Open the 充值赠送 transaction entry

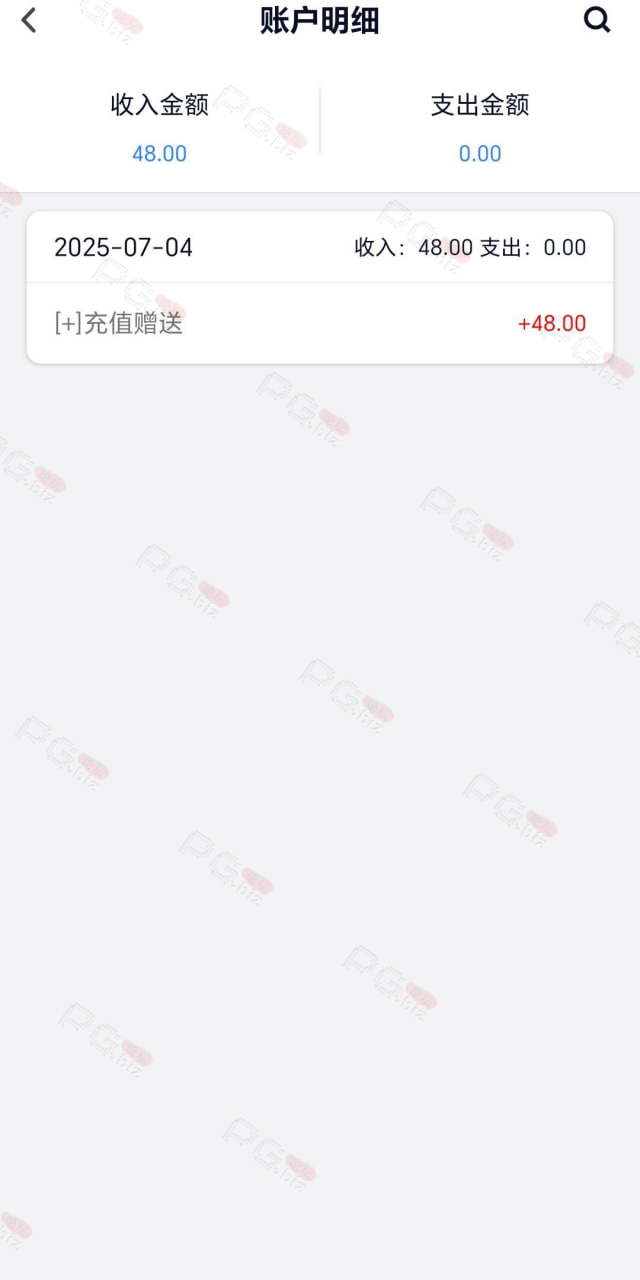click(x=319, y=323)
